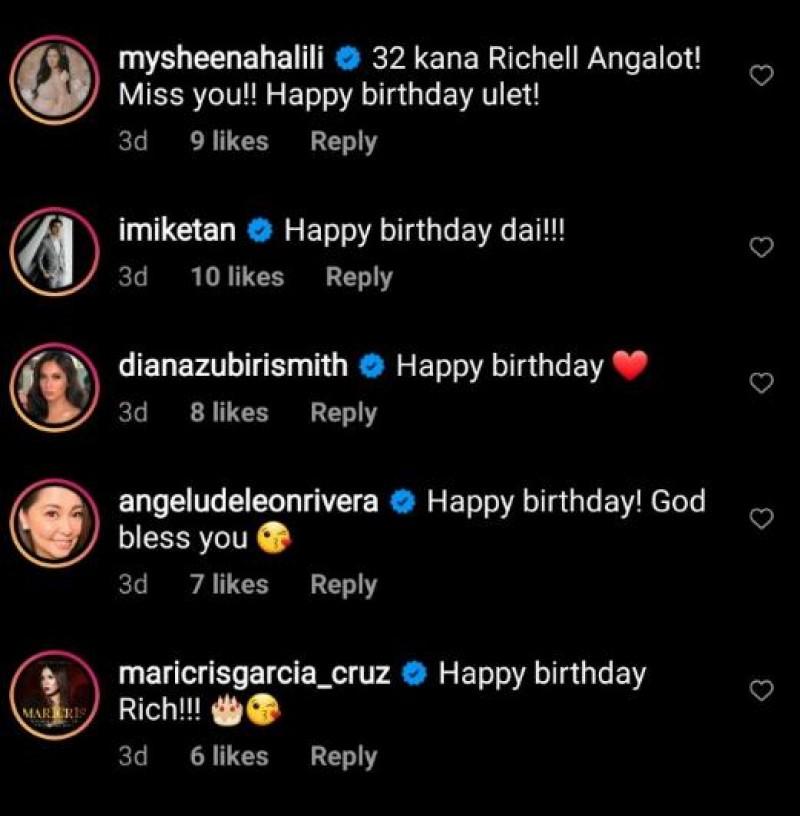Reply to dianazubirismith's comment
The image size is (800, 816).
[343, 412]
